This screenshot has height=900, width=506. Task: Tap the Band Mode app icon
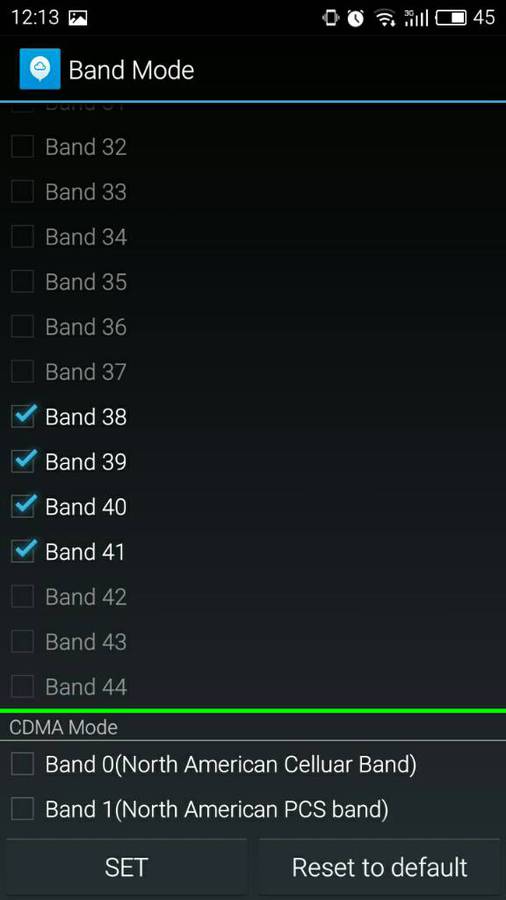coord(40,69)
